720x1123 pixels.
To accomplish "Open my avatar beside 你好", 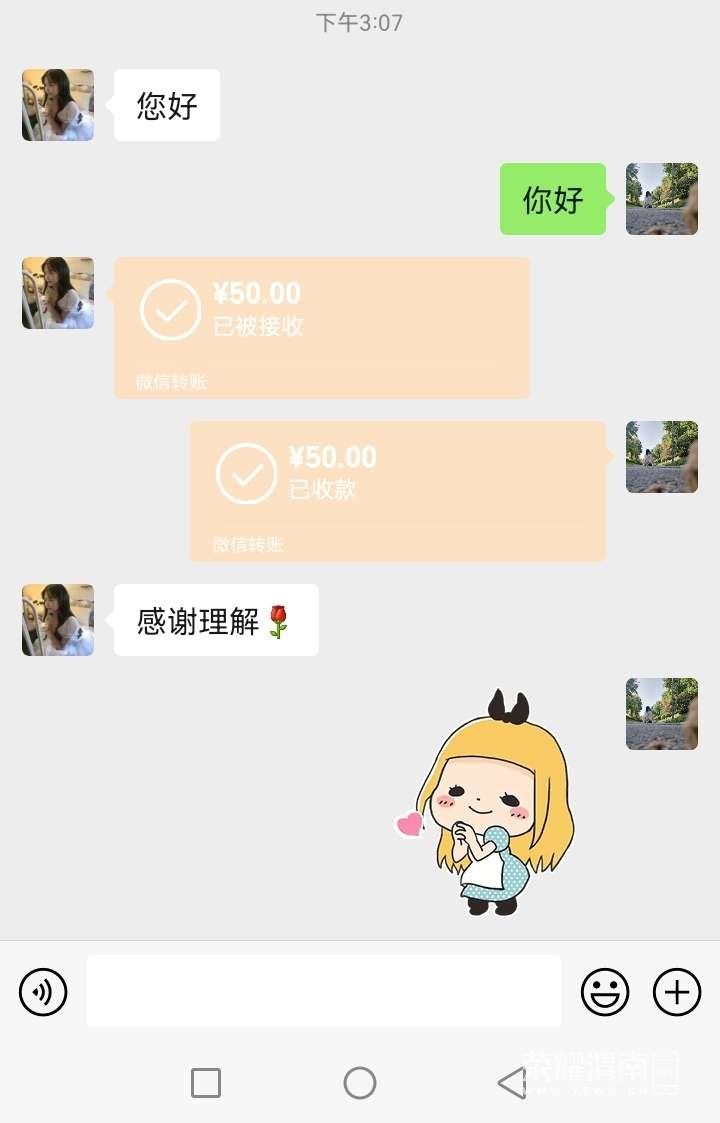I will [661, 199].
